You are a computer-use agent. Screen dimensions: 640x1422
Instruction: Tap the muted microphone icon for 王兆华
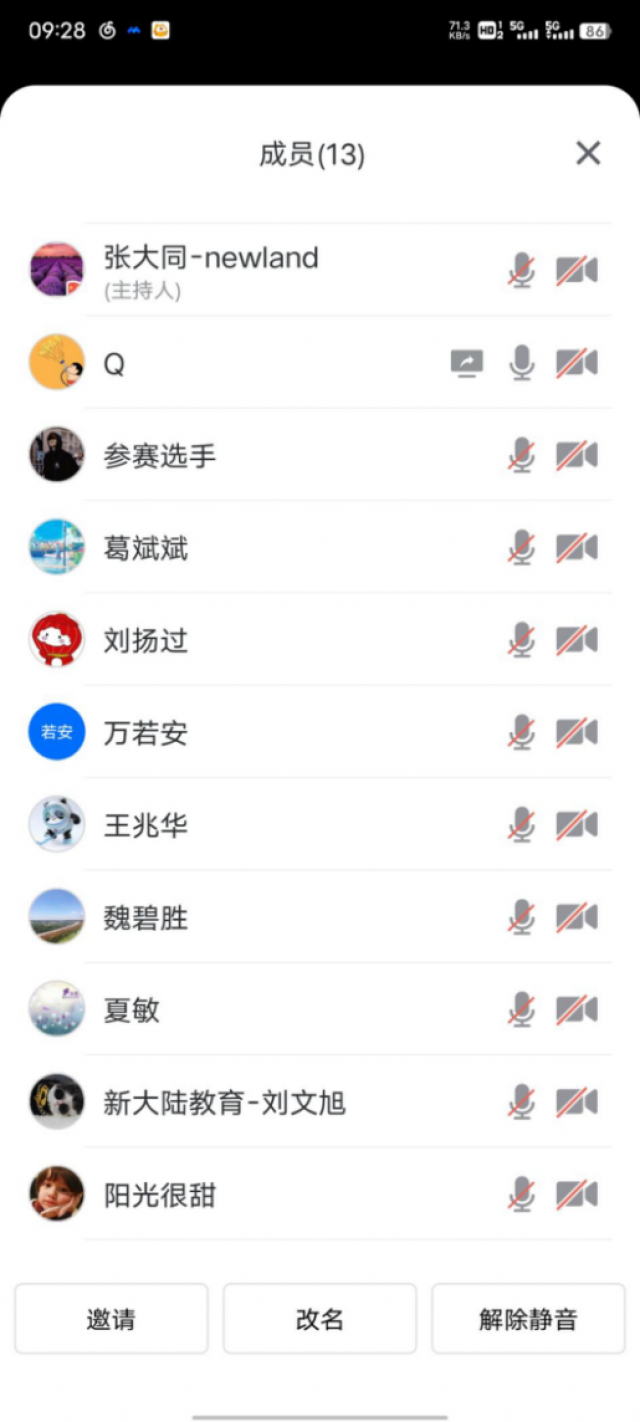coord(521,825)
